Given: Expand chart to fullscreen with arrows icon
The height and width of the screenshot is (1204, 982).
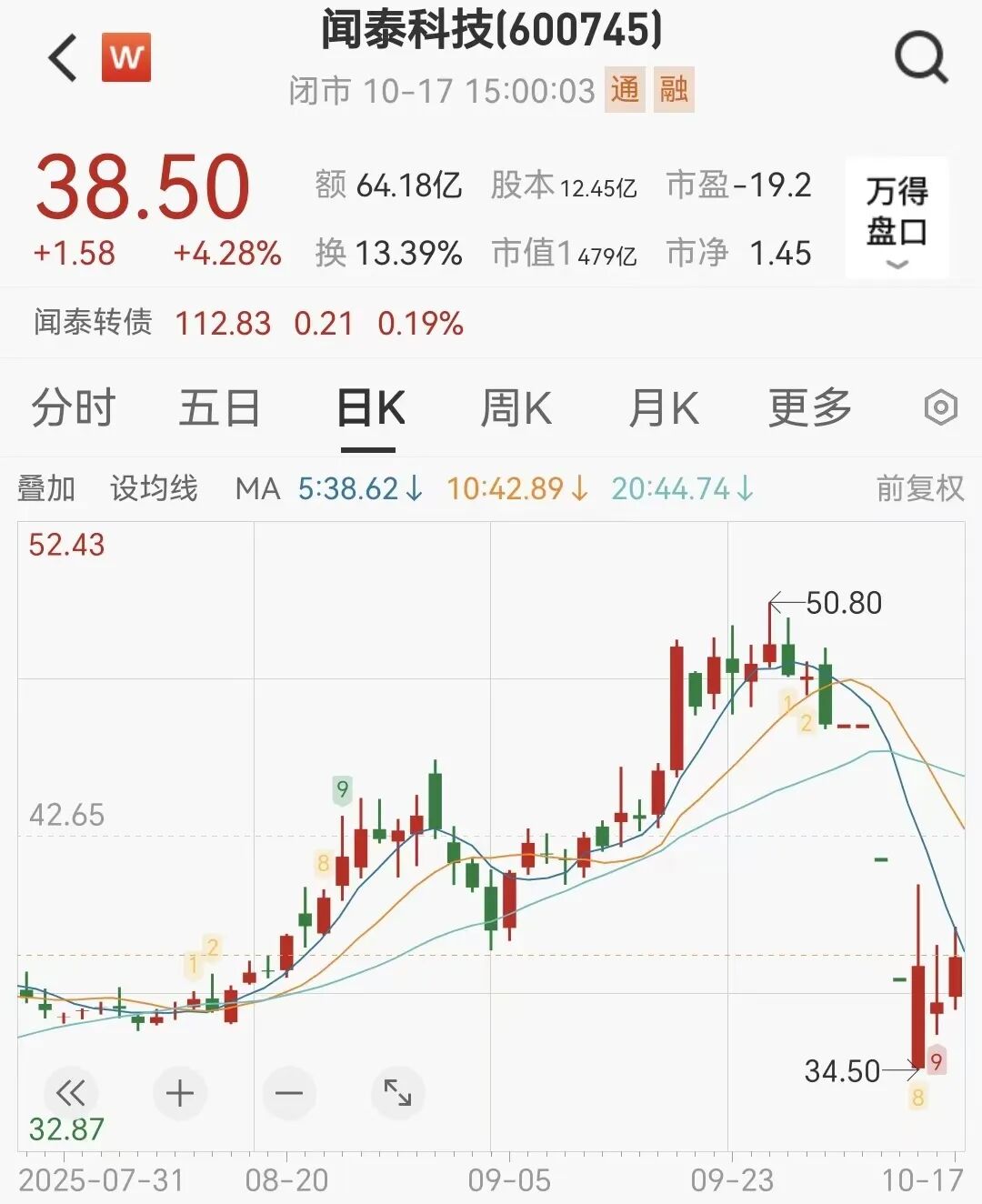Looking at the screenshot, I should click(398, 1093).
